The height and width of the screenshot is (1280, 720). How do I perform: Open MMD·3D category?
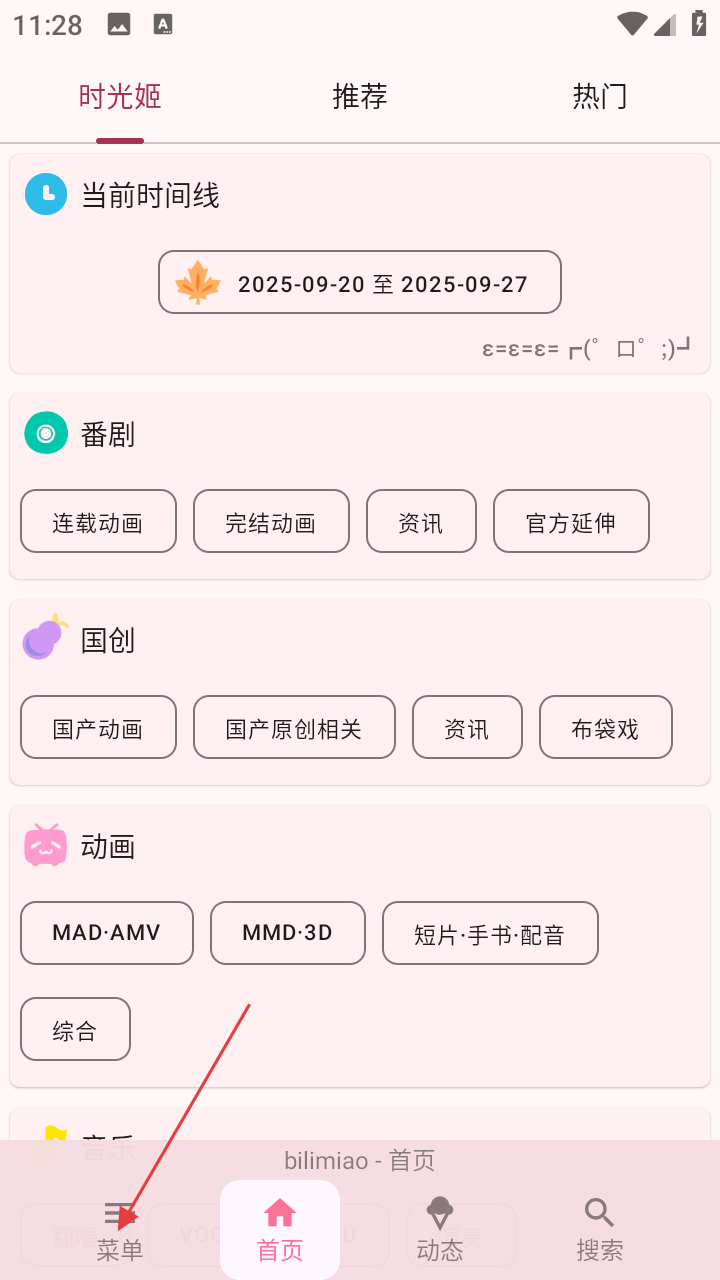pos(288,933)
